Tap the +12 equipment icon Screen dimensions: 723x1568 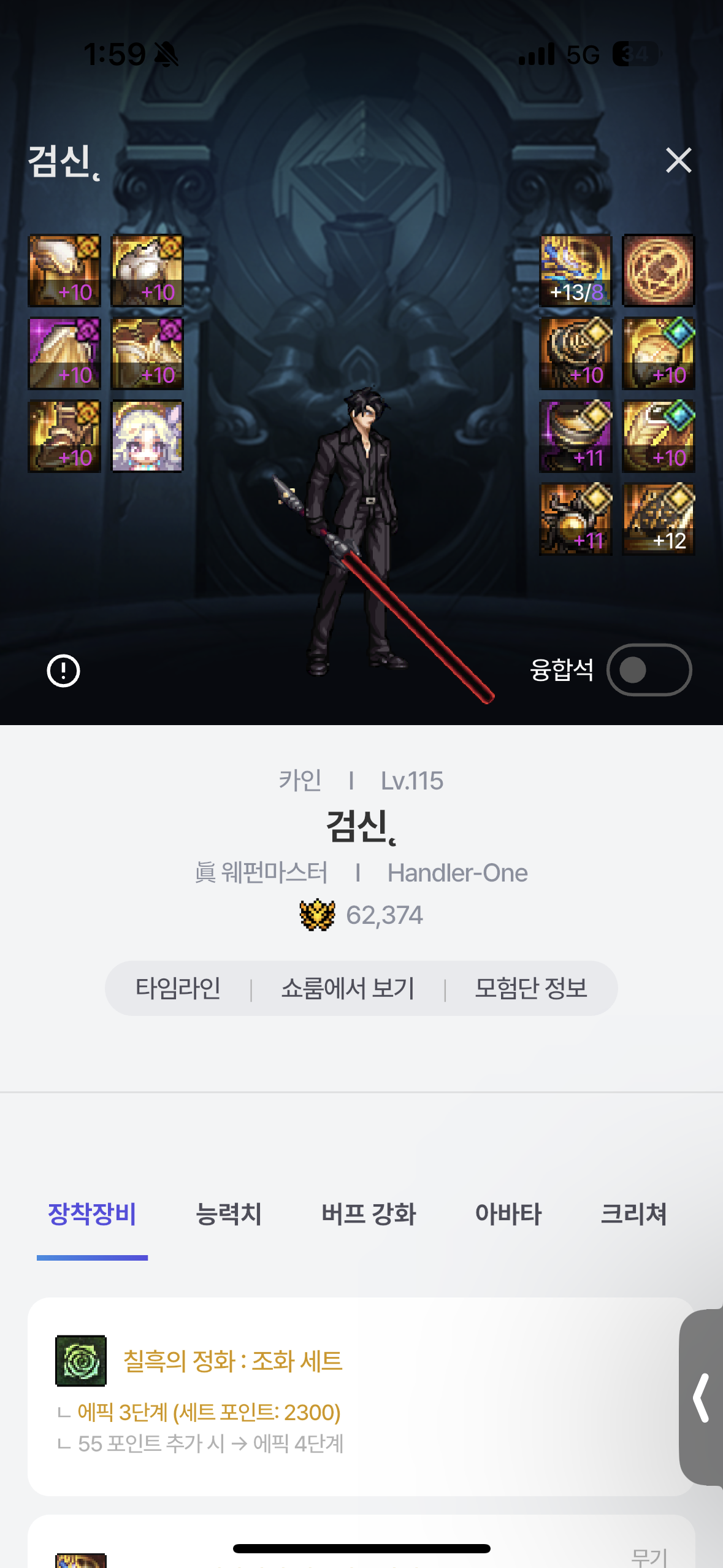(658, 519)
